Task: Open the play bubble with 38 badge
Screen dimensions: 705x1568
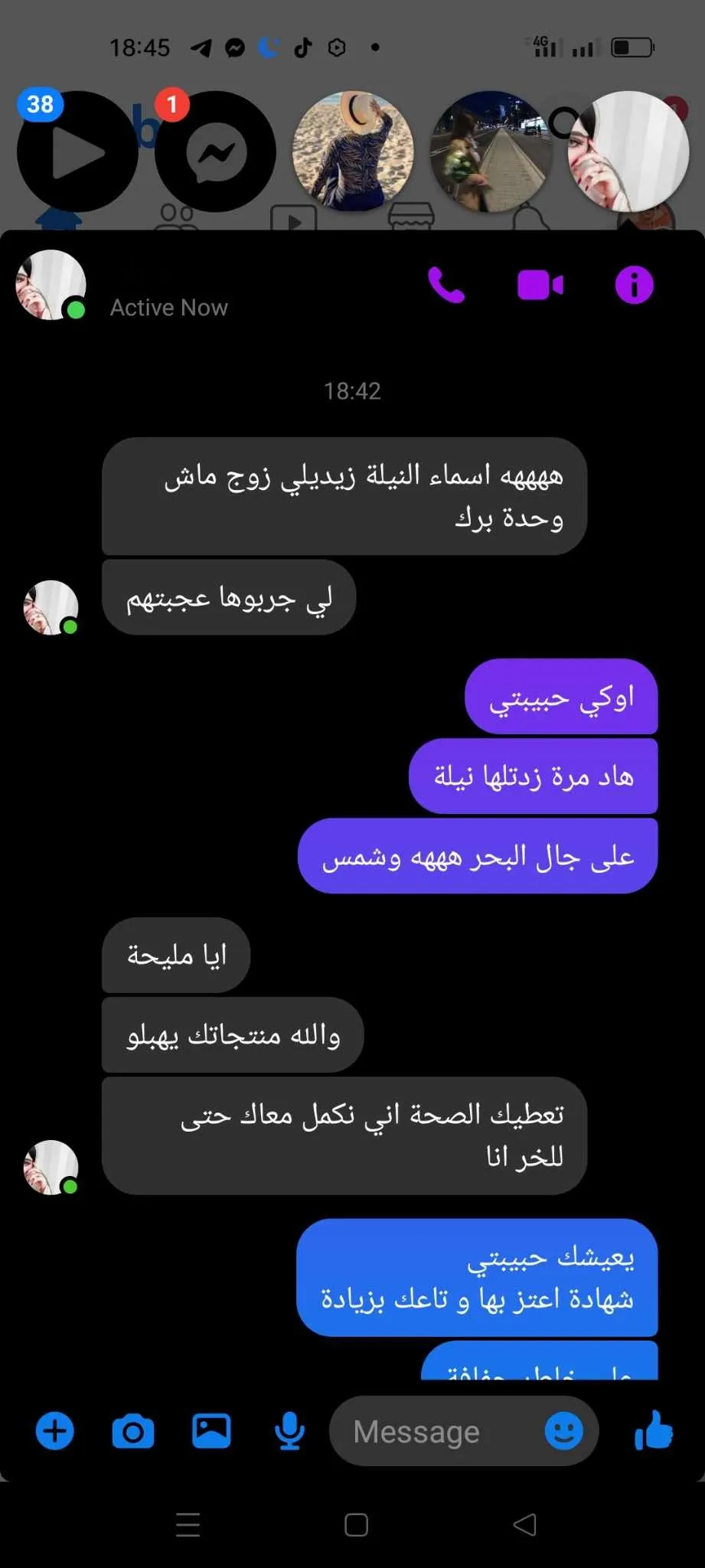Action: pos(77,152)
